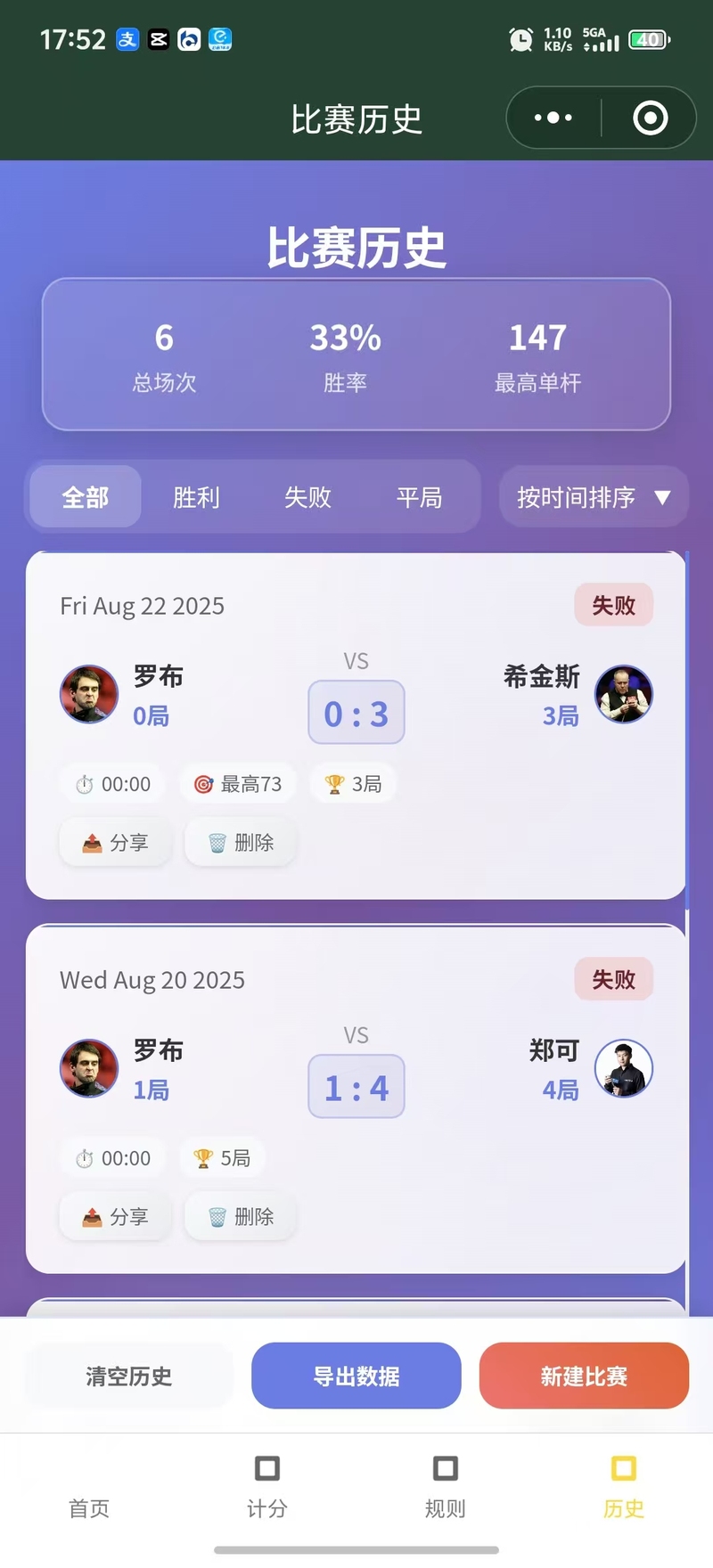Share the match against 希金斯
The height and width of the screenshot is (1568, 713).
point(116,843)
